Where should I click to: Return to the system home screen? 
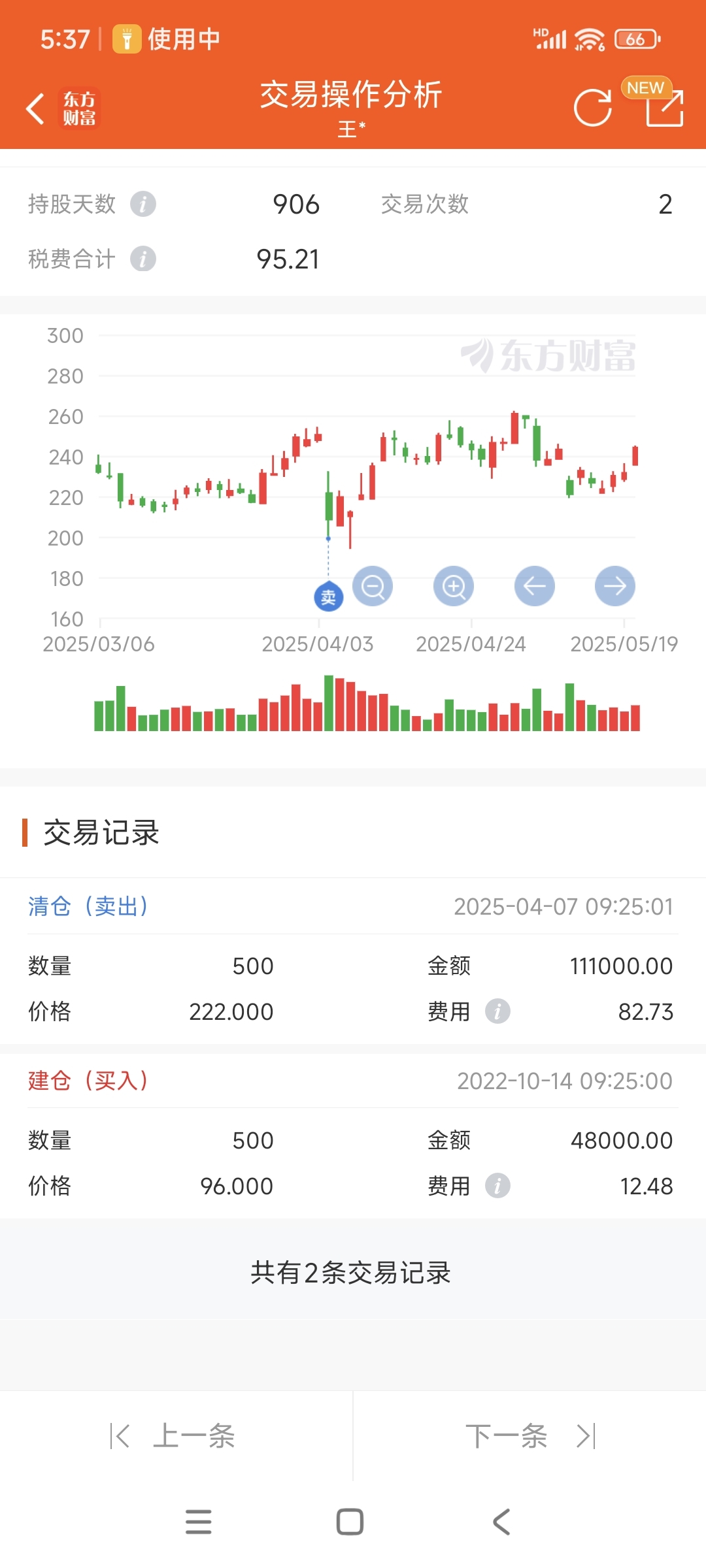coord(350,1522)
